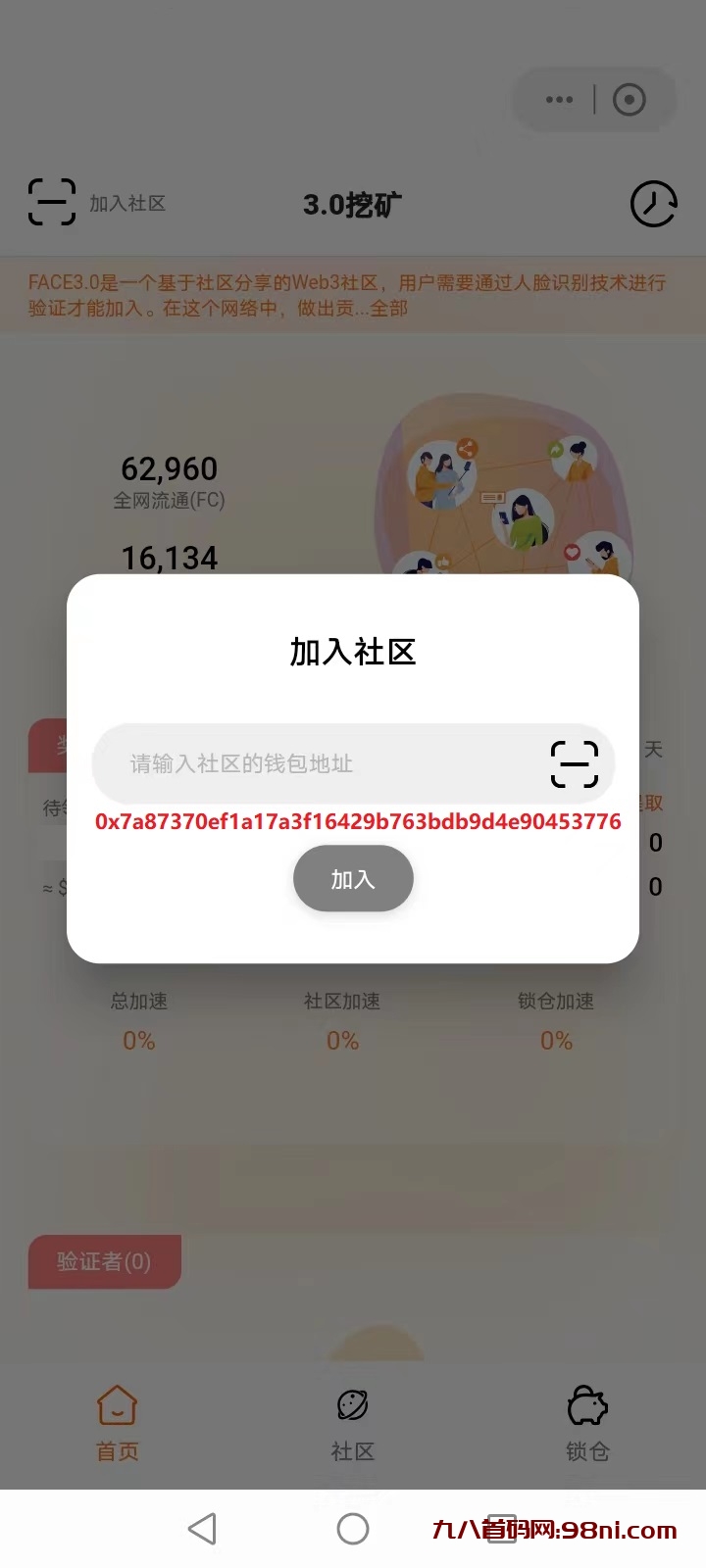Viewport: 706px width, 1568px height.
Task: Expand the FACE3.0 notice via 全部
Action: pos(389,308)
